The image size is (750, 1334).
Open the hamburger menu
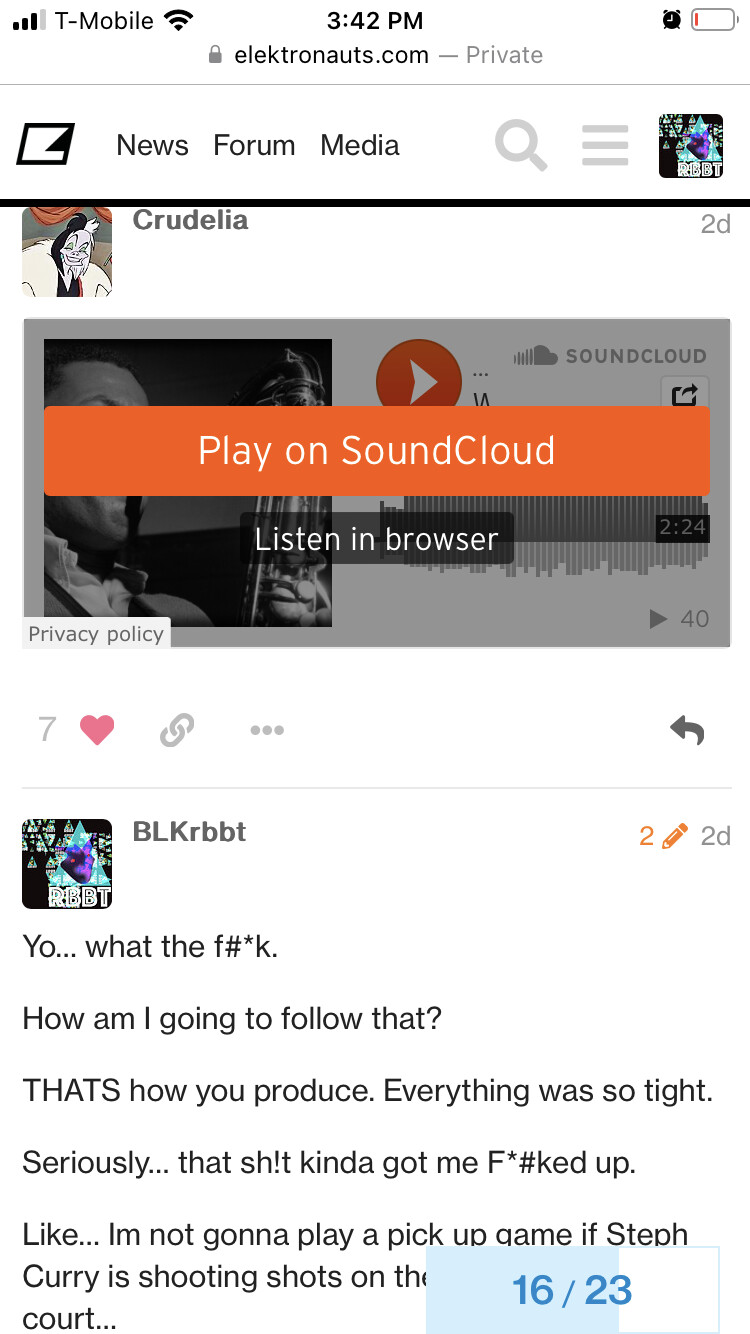(605, 145)
